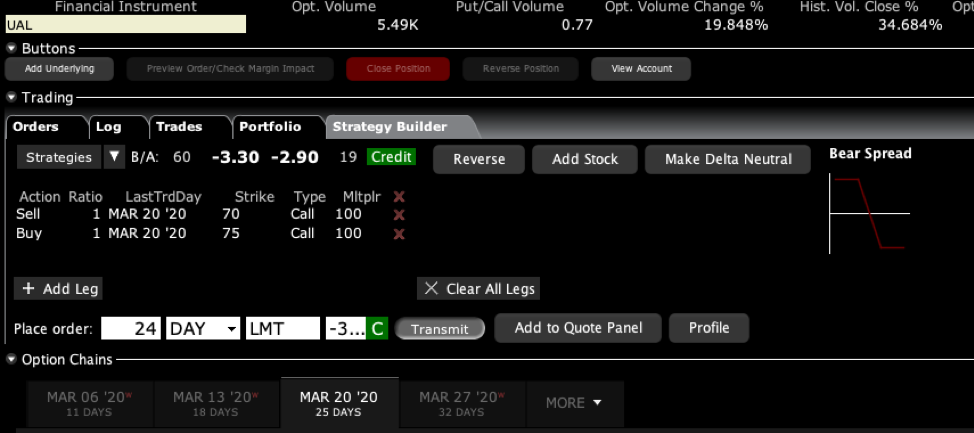Remove the Sell 70 Call leg
974x433 pixels.
[x=399, y=215]
